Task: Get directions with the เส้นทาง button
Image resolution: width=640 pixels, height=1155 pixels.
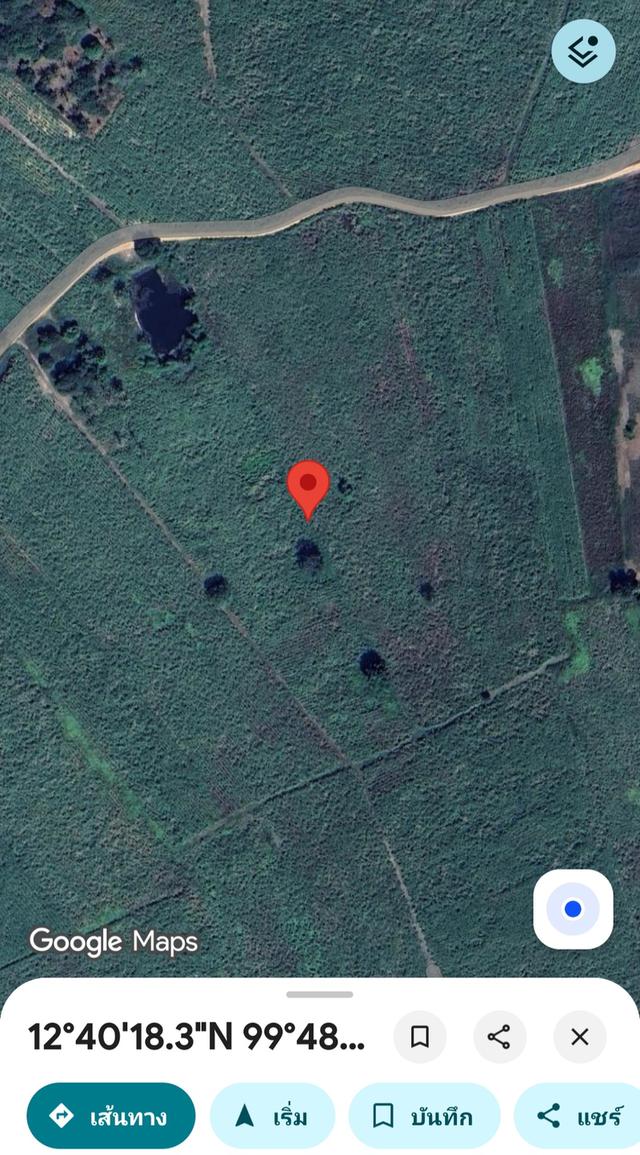Action: (111, 1116)
